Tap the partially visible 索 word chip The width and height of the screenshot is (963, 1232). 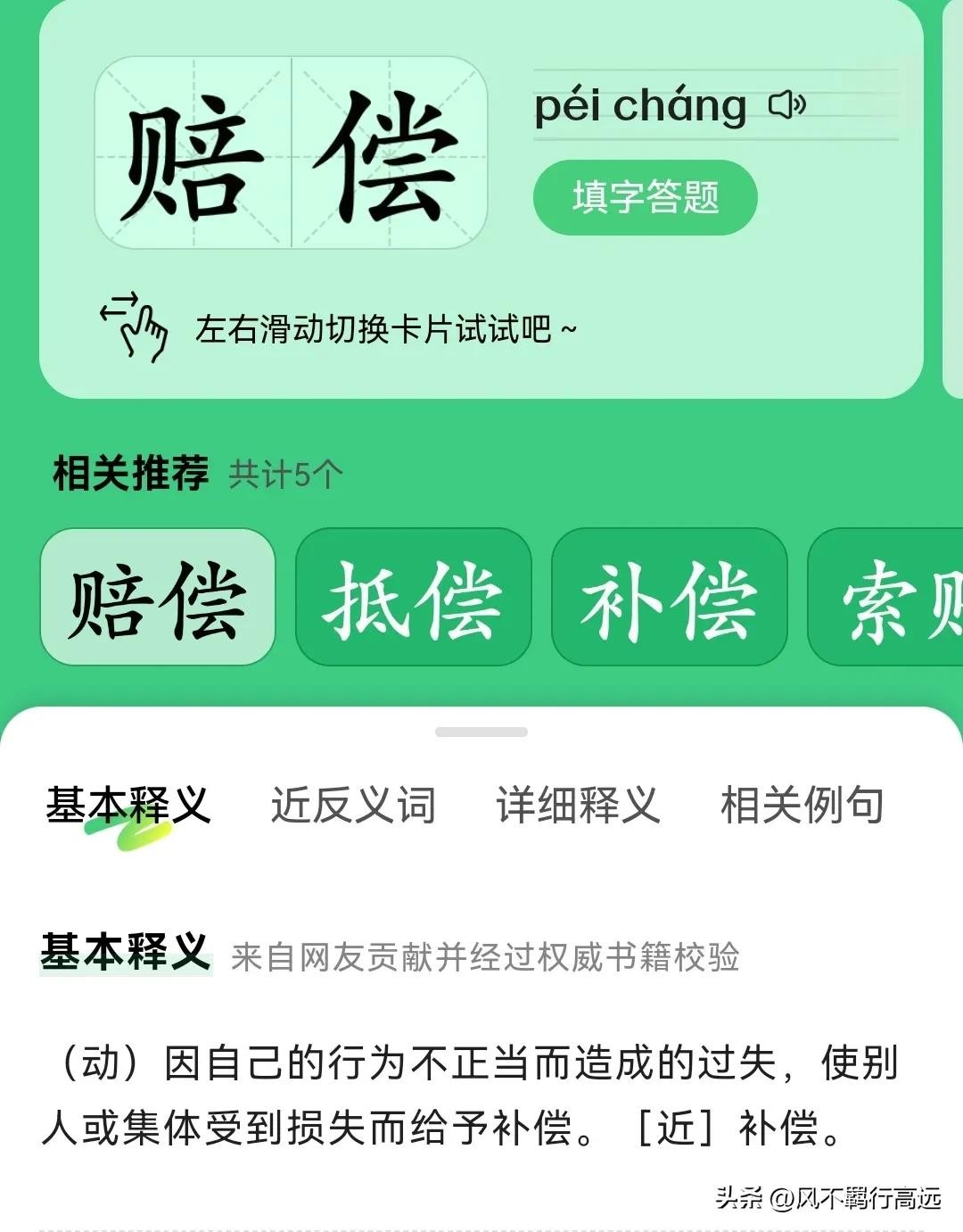[x=887, y=597]
